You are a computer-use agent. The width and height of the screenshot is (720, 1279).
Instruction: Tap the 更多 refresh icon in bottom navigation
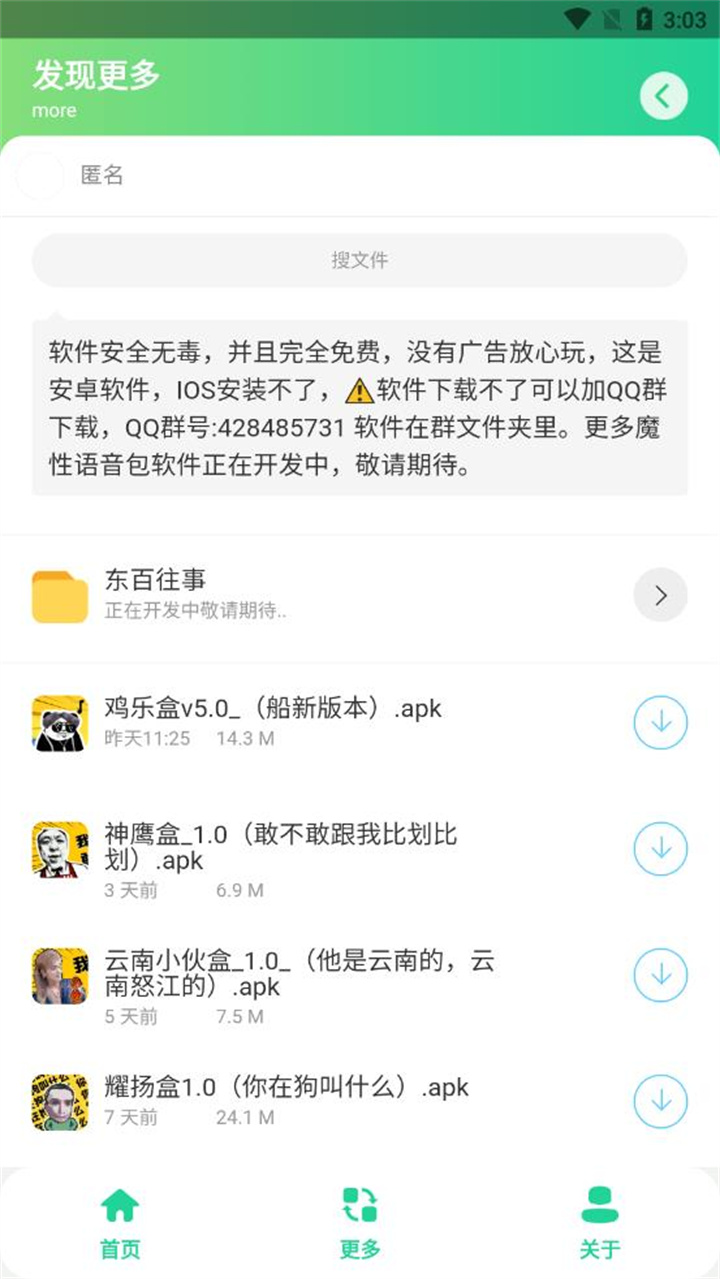pos(360,1207)
